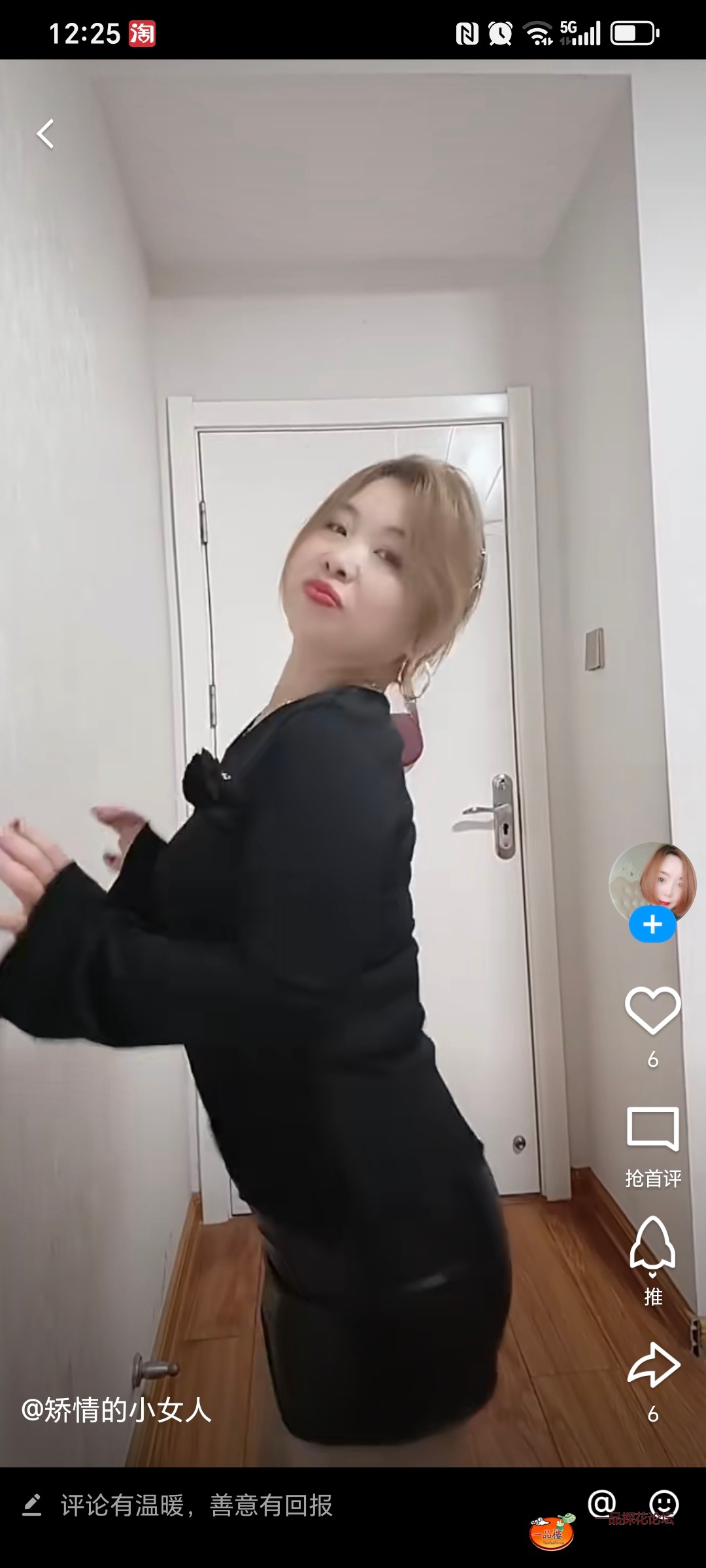Open the @矫情的小女人 username link
The height and width of the screenshot is (1568, 706).
point(116,1410)
